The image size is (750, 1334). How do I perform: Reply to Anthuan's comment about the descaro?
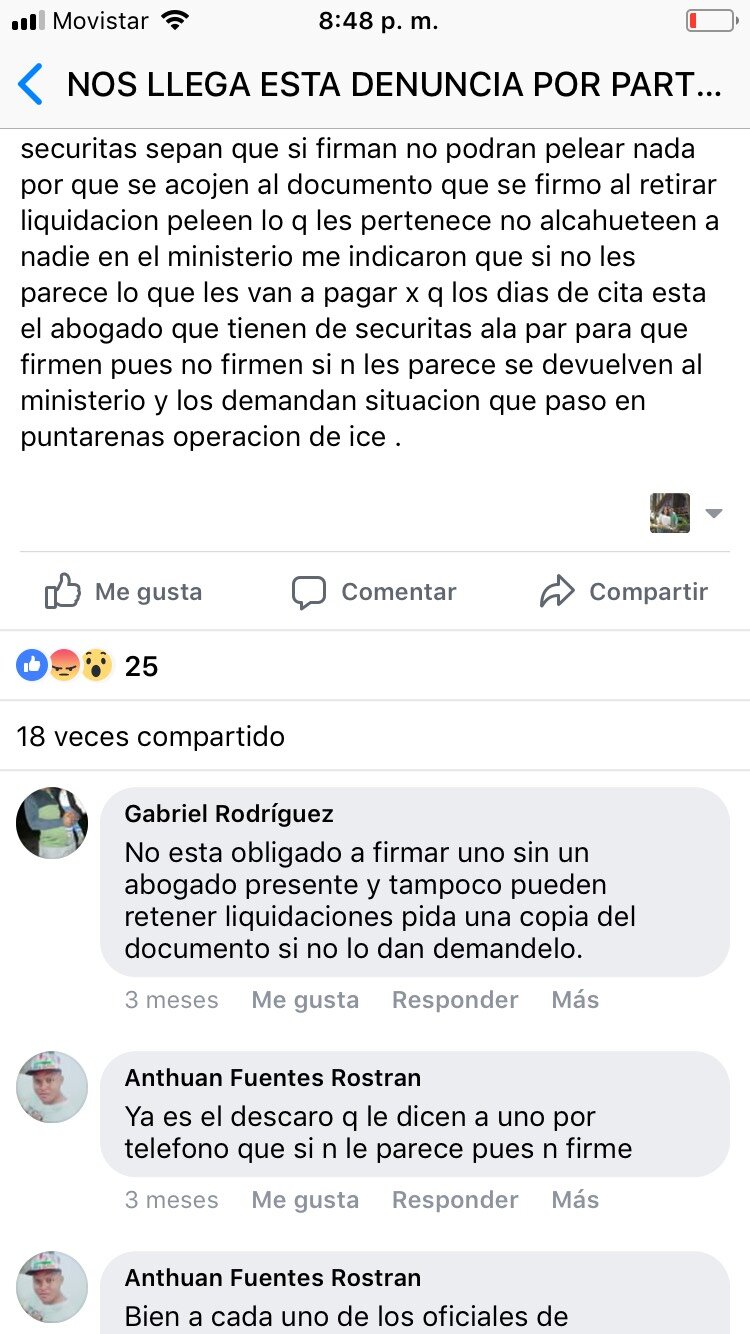pyautogui.click(x=455, y=1200)
